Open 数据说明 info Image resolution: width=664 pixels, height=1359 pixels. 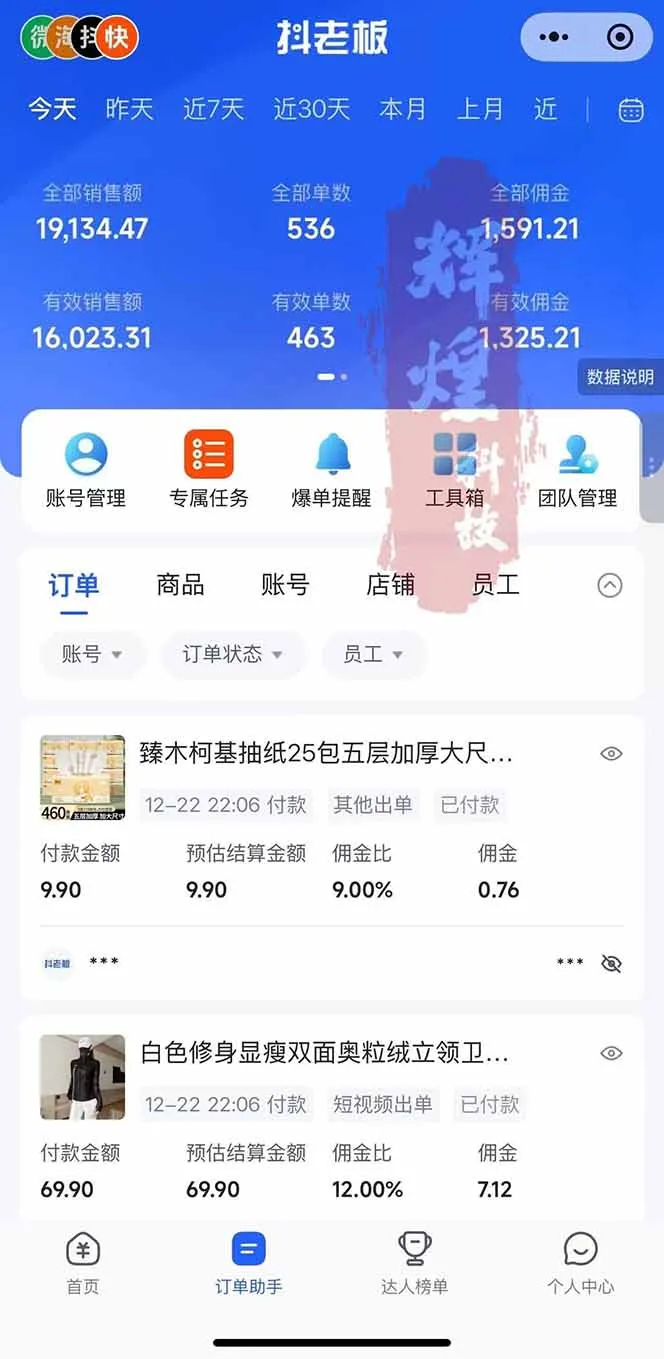620,377
